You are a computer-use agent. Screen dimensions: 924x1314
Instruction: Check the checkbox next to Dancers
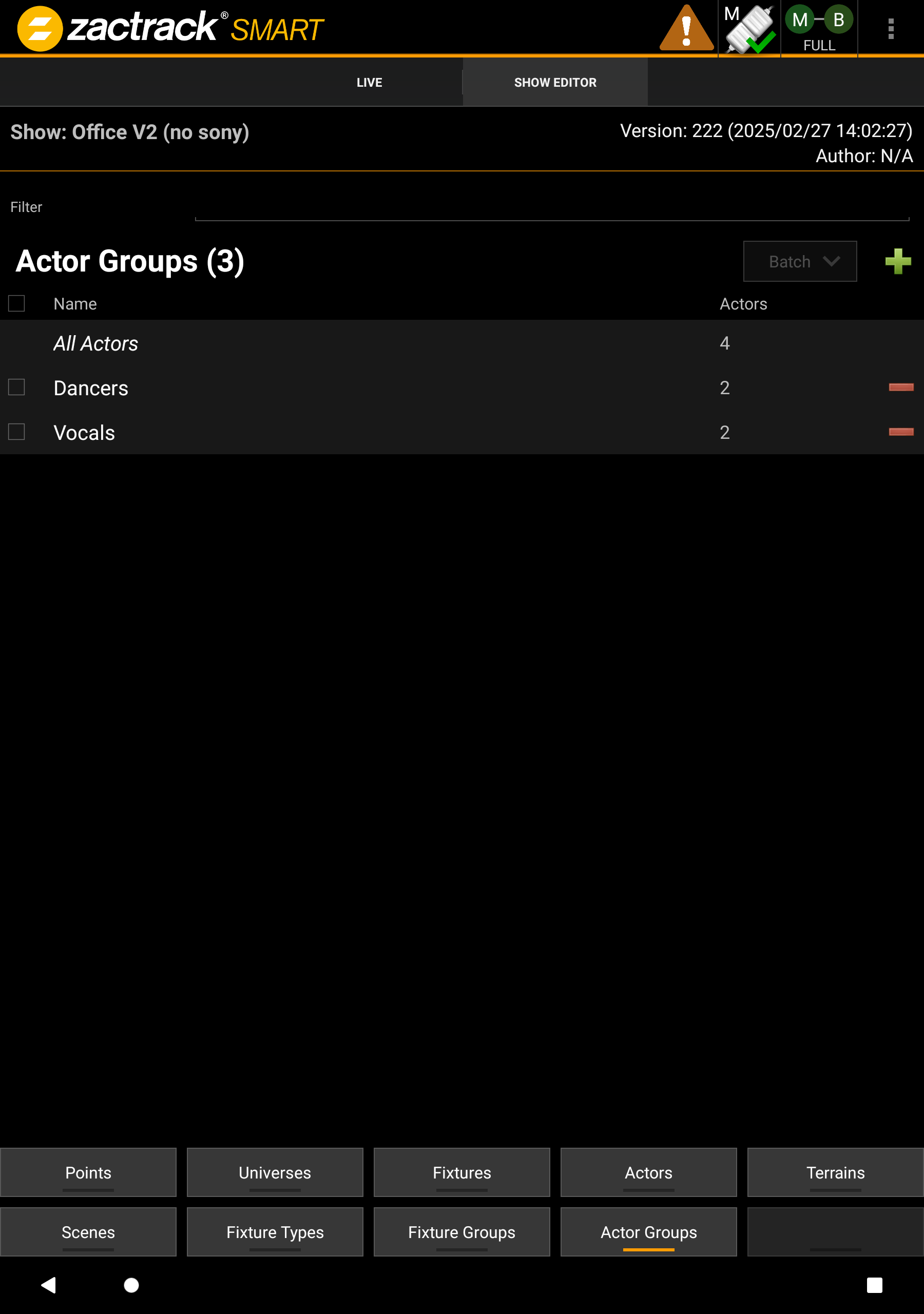pyautogui.click(x=16, y=388)
